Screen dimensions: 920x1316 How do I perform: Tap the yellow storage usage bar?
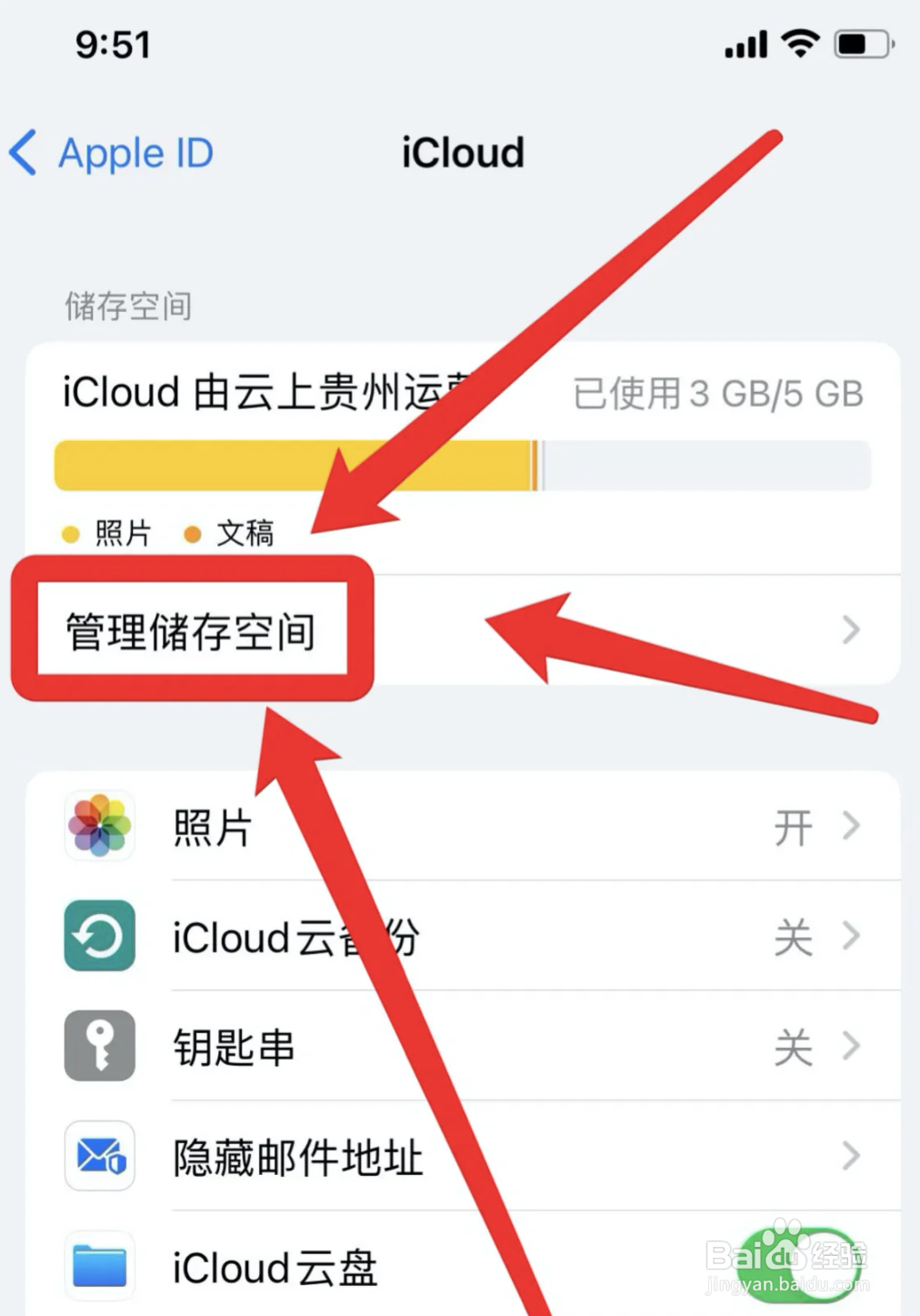[x=291, y=465]
